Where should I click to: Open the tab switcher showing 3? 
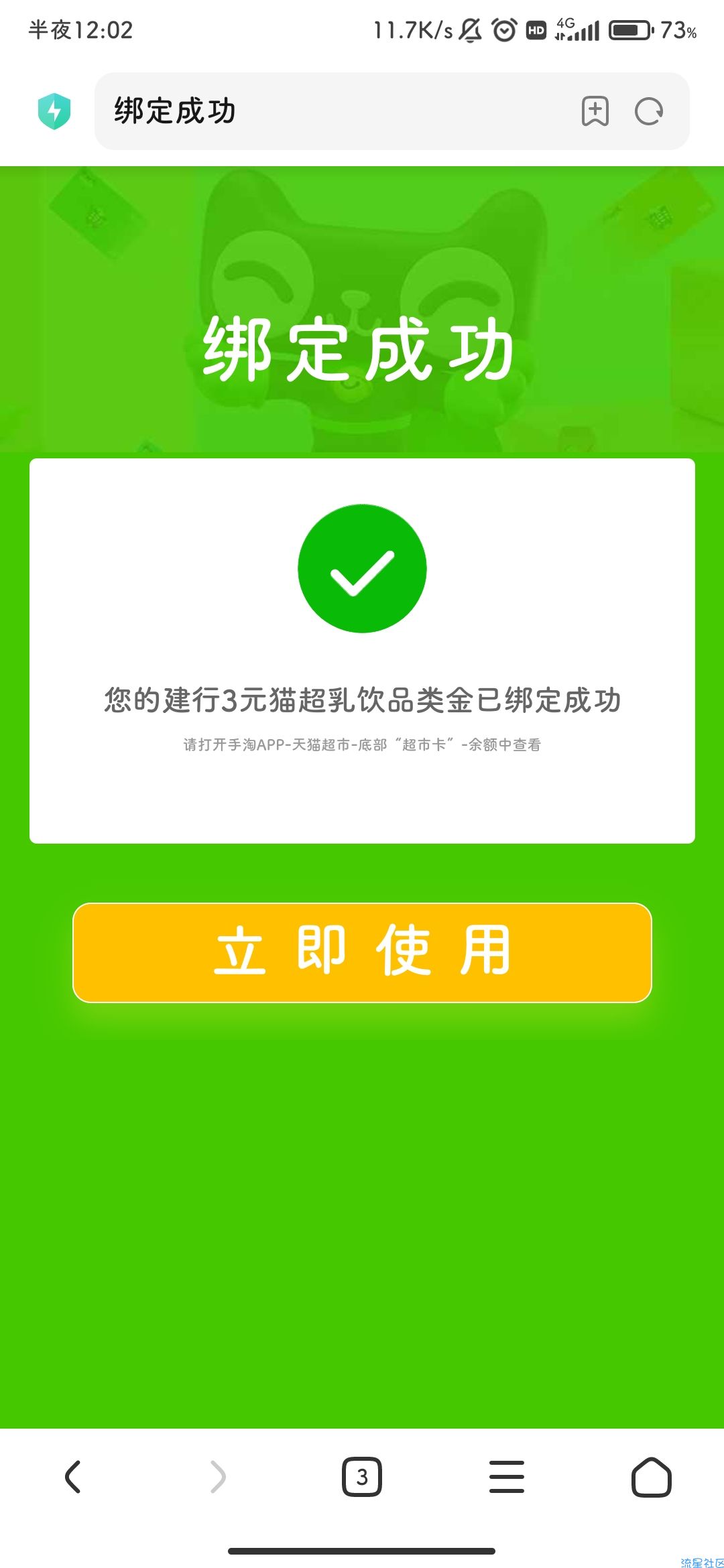tap(362, 1477)
